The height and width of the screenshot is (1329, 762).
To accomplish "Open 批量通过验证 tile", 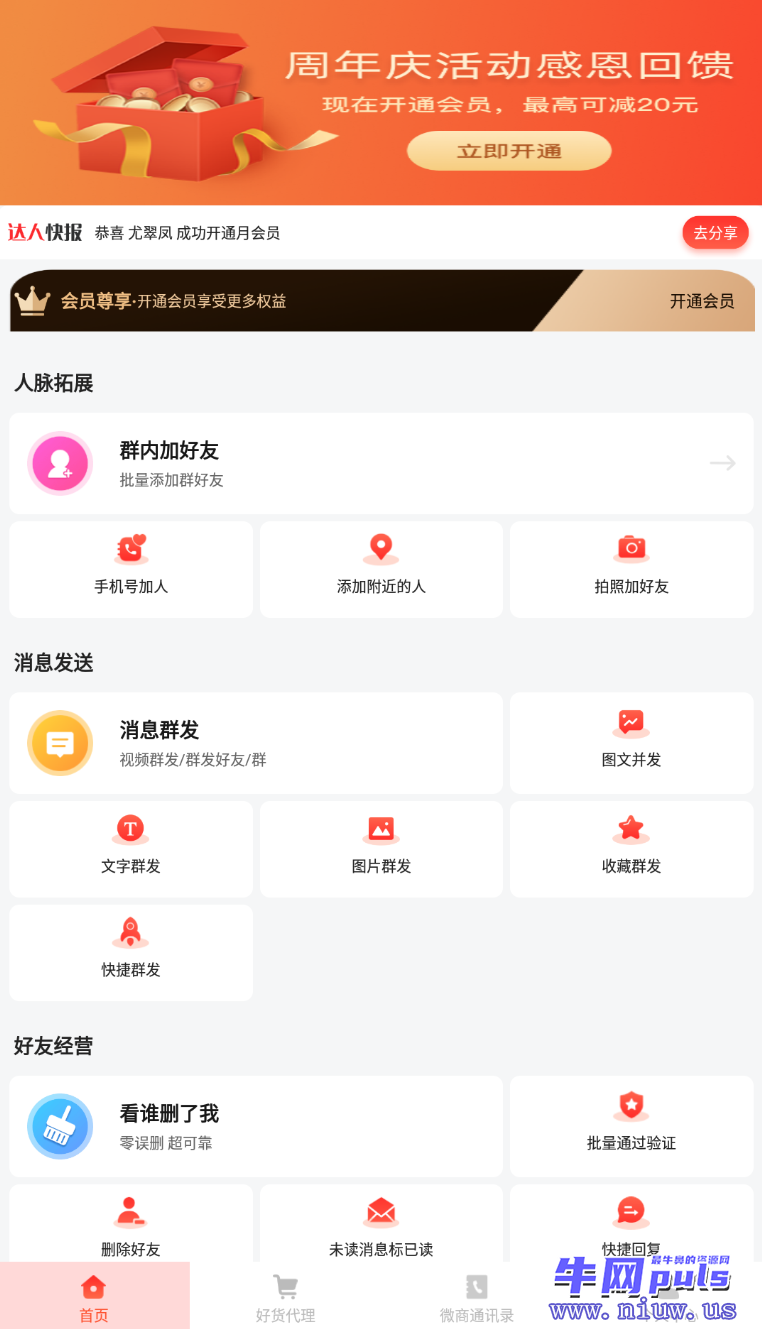I will tap(631, 1125).
